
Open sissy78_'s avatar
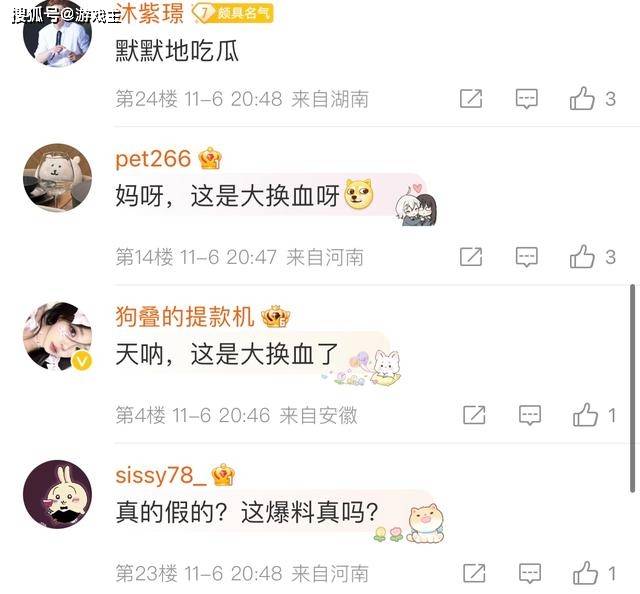pyautogui.click(x=57, y=494)
